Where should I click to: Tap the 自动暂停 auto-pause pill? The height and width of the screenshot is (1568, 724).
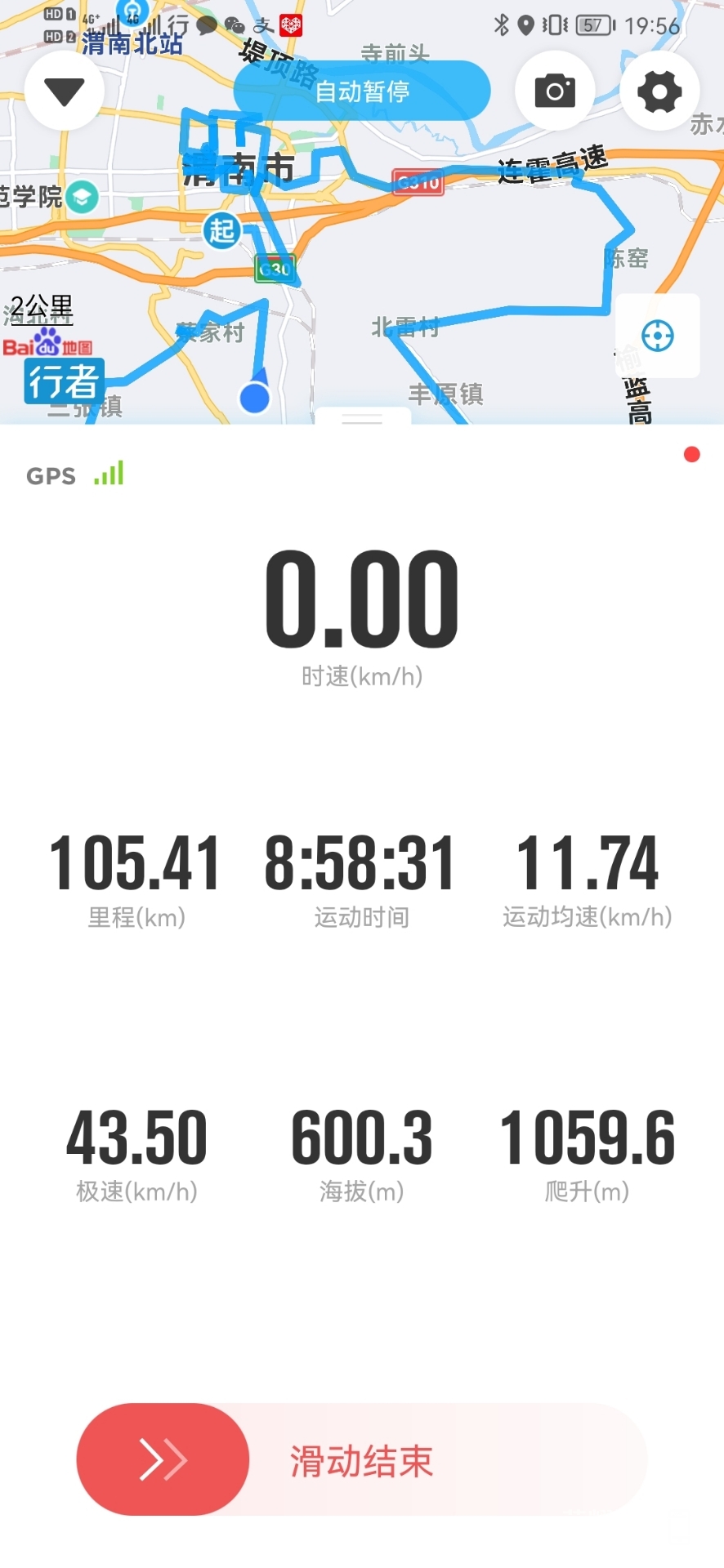(362, 91)
